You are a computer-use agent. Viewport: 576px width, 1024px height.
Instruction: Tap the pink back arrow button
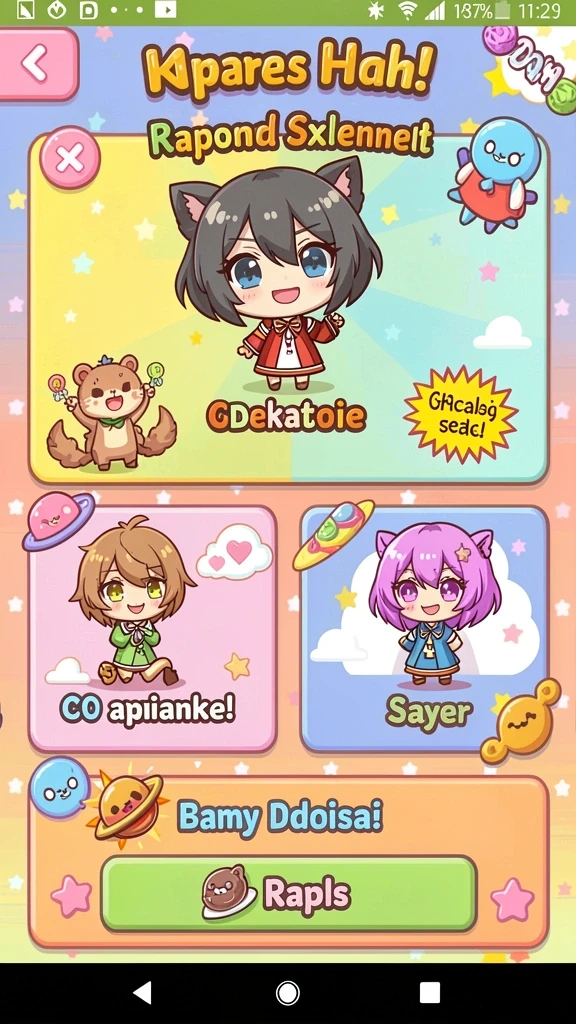pos(38,64)
